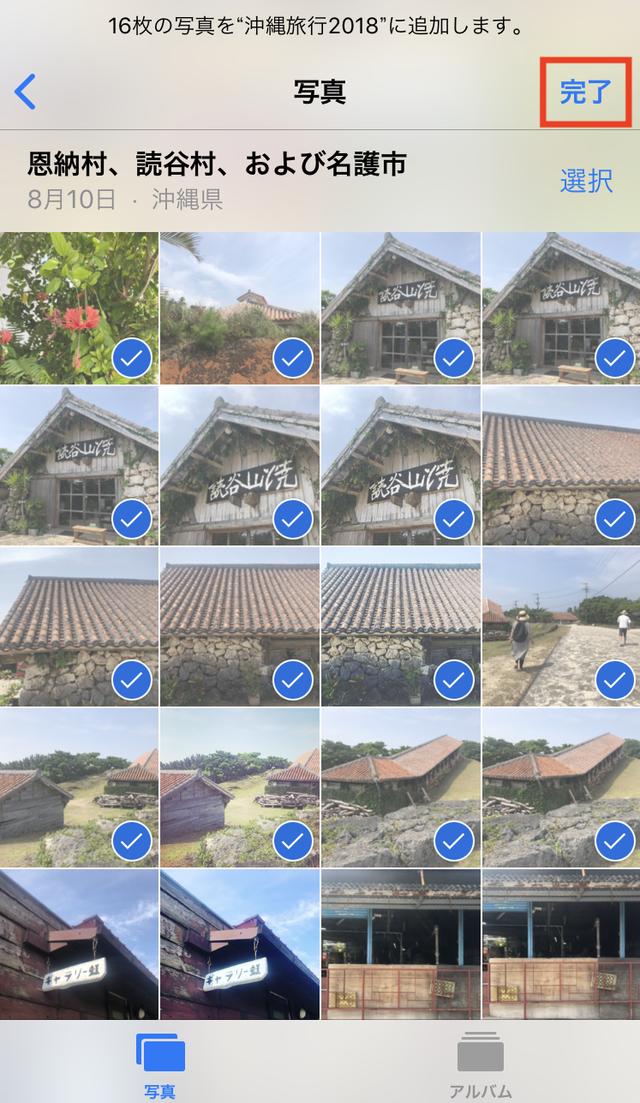The image size is (640, 1103).
Task: Go back with the top-left arrow
Action: click(x=25, y=92)
